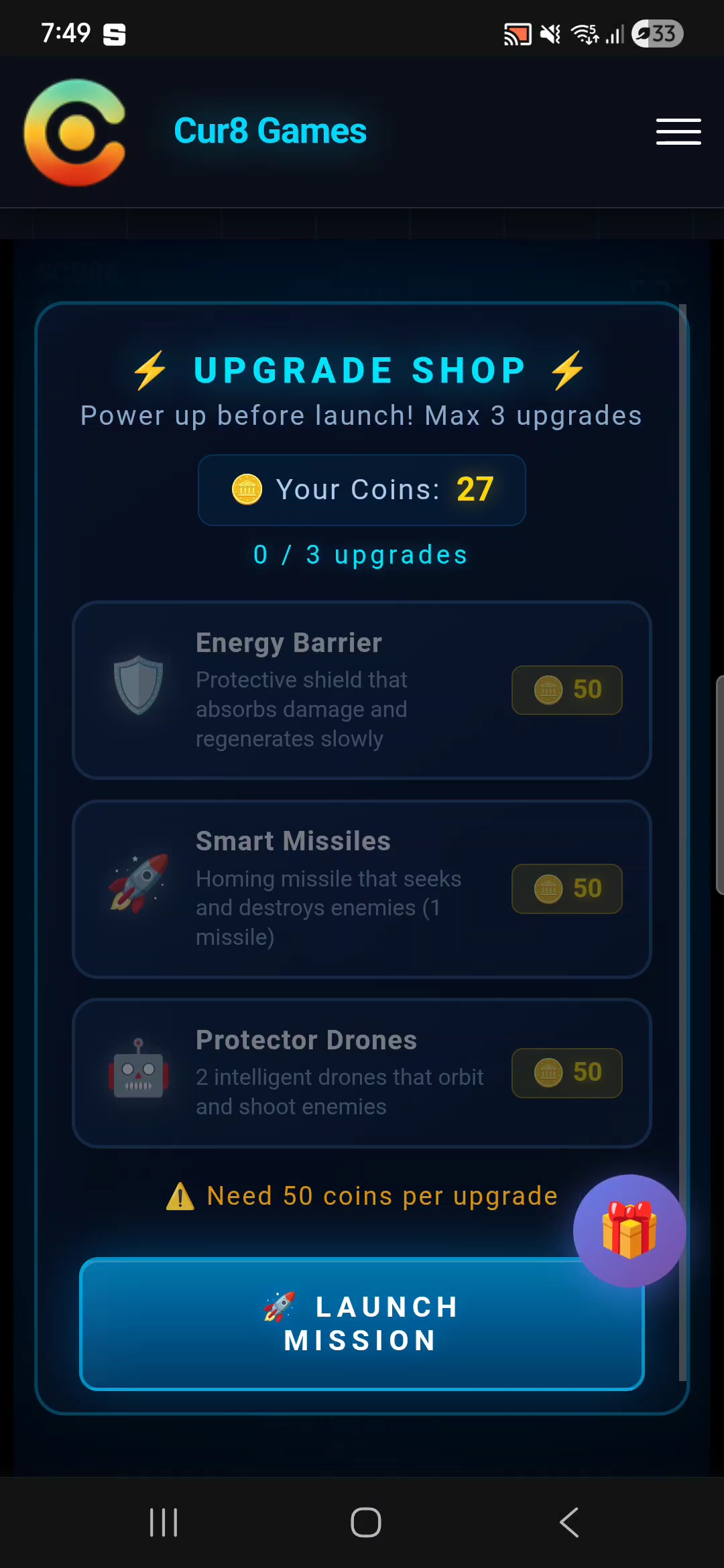Open the floating gift box
Viewport: 724px width, 1568px height.
[629, 1231]
